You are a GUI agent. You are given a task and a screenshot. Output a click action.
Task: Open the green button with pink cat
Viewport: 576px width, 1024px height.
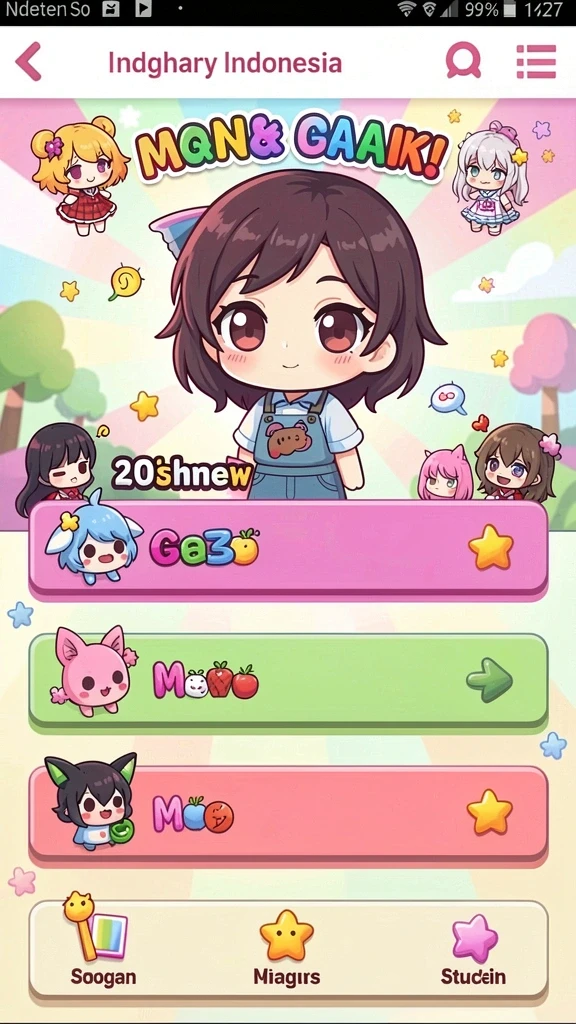[x=288, y=680]
